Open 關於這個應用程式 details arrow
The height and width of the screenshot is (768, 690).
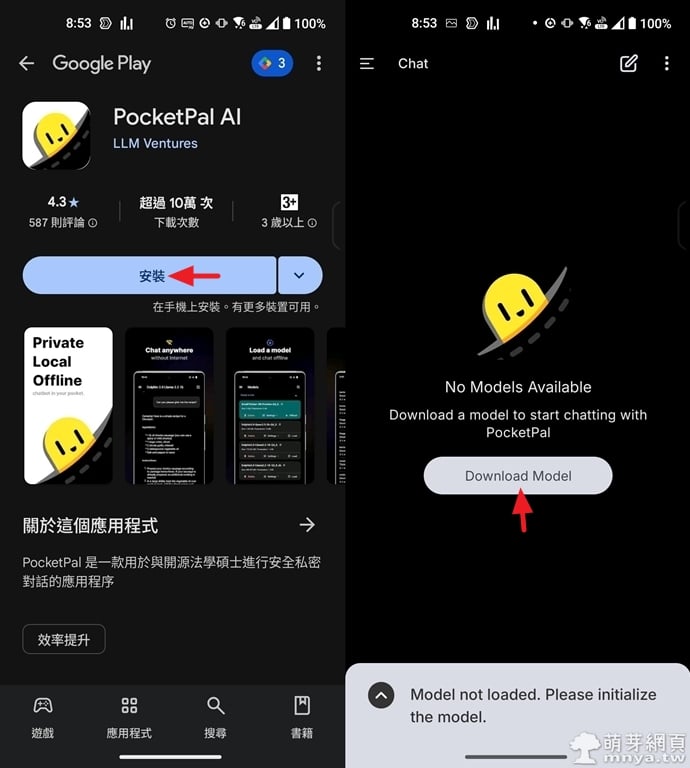tap(307, 525)
